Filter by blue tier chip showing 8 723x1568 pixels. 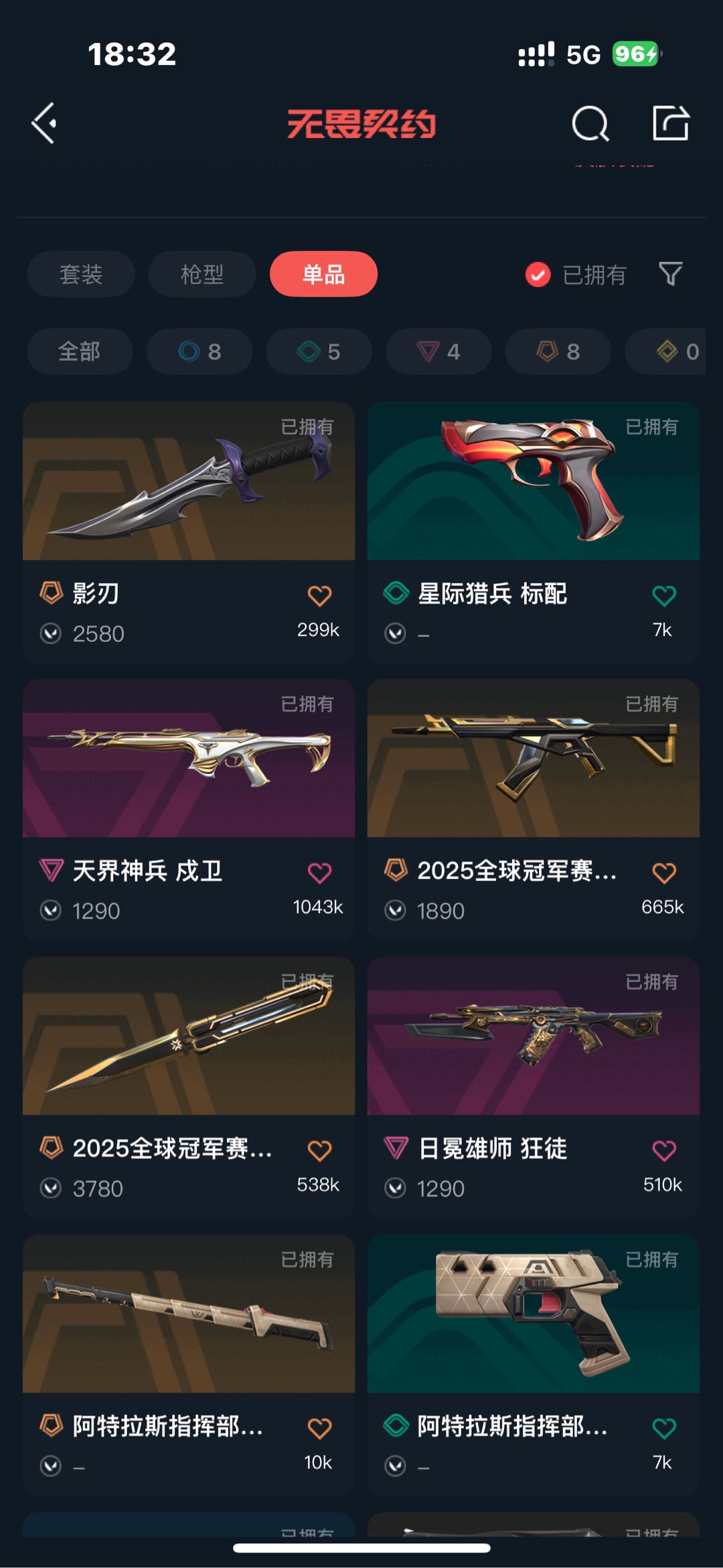coord(199,351)
